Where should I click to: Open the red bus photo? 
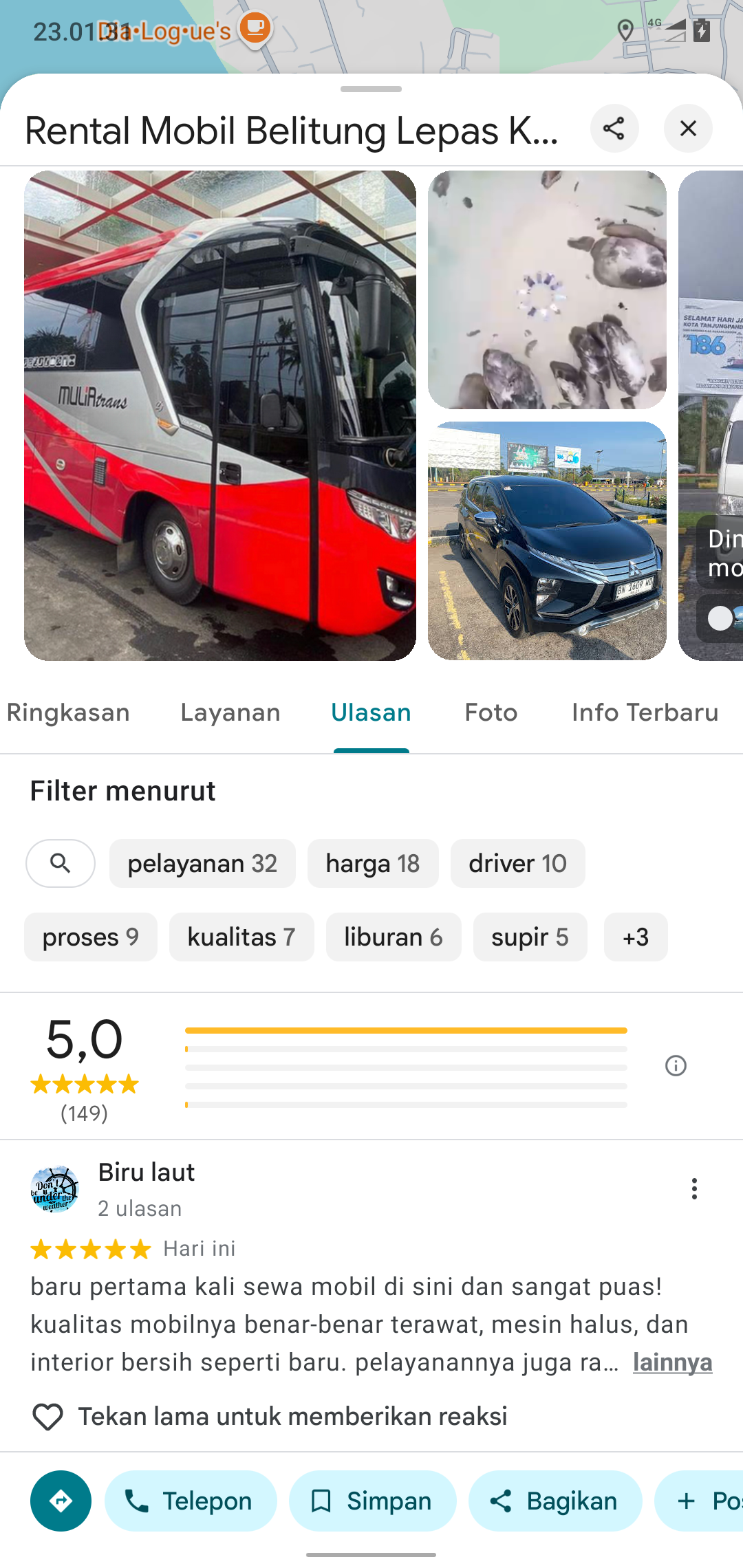click(x=220, y=415)
